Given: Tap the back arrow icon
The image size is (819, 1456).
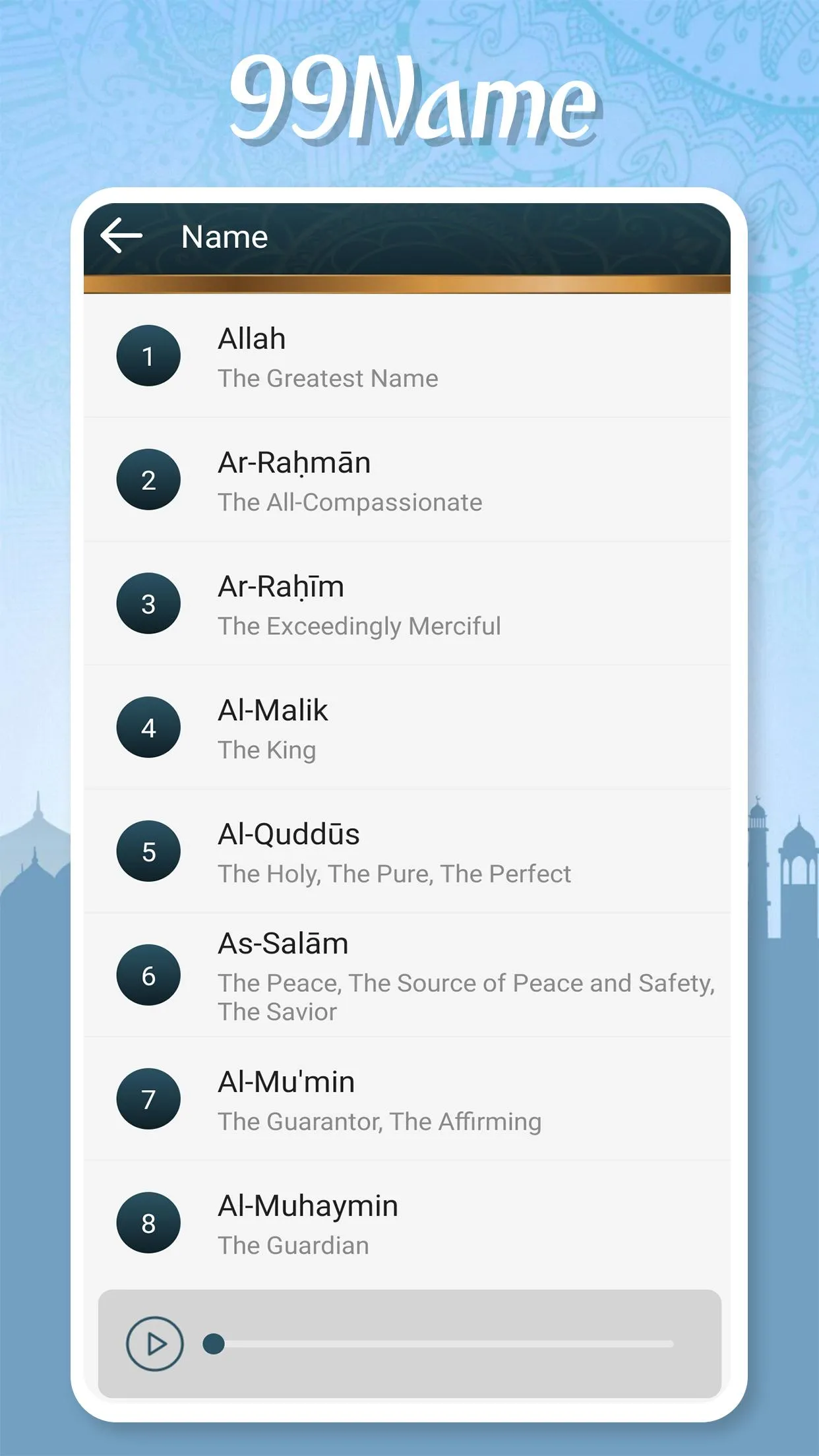Looking at the screenshot, I should 121,236.
